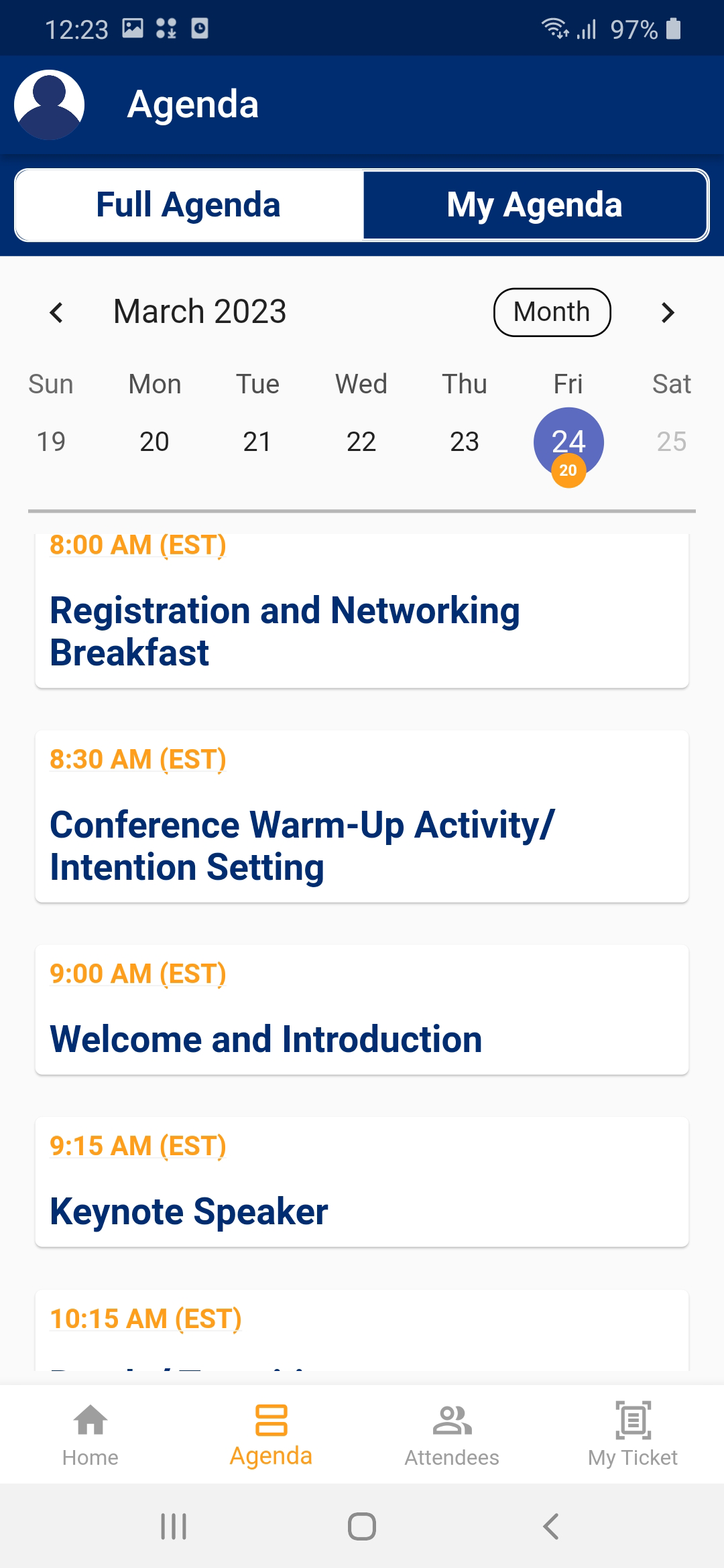Pick Wednesday 22 in the calendar

pyautogui.click(x=361, y=442)
